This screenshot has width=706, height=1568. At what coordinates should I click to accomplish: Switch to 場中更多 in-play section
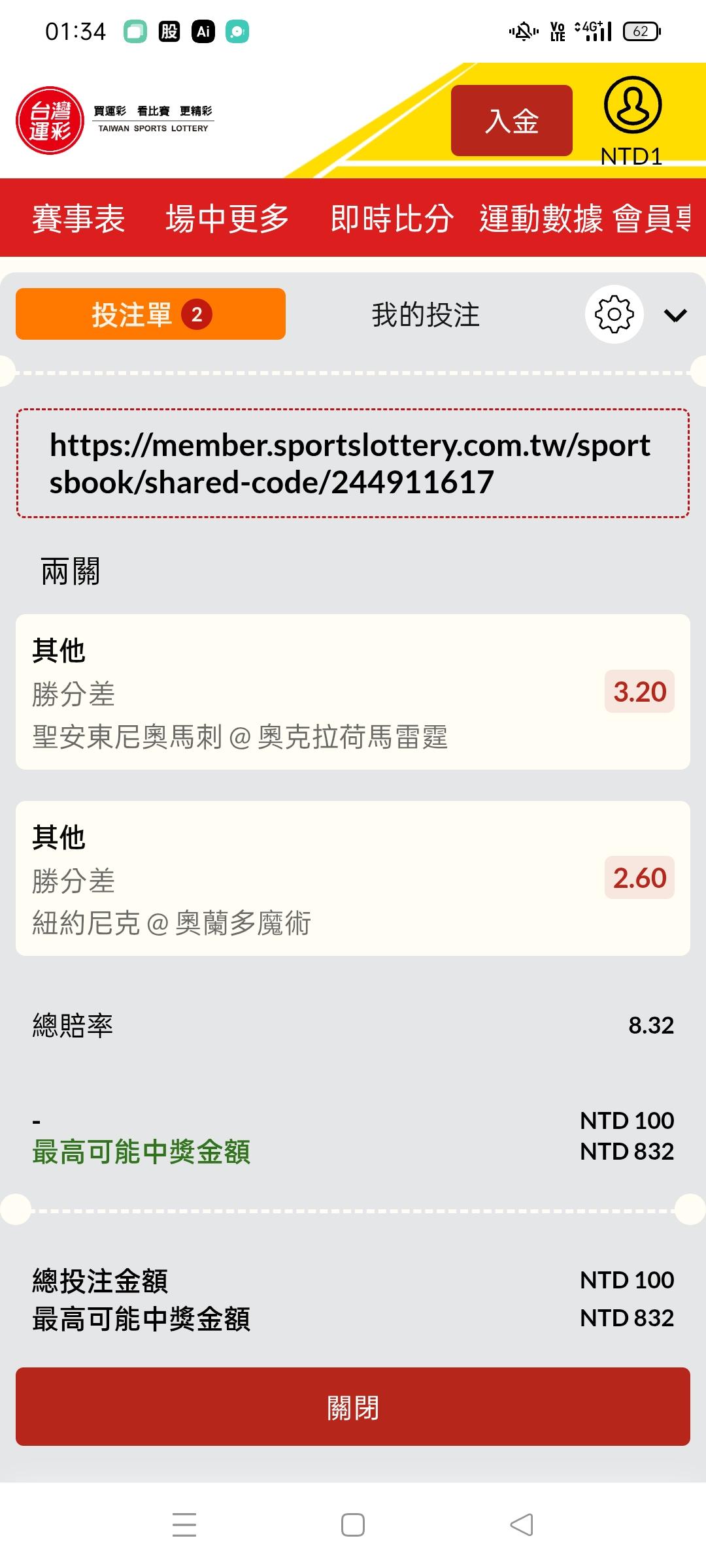(227, 218)
